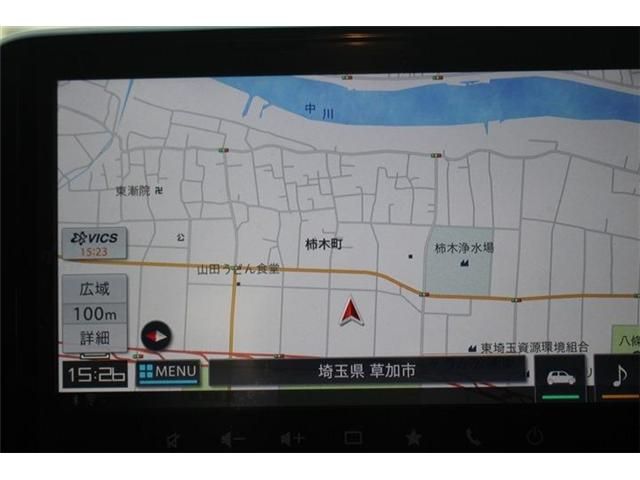Tap the mute key below the screen

174,438
